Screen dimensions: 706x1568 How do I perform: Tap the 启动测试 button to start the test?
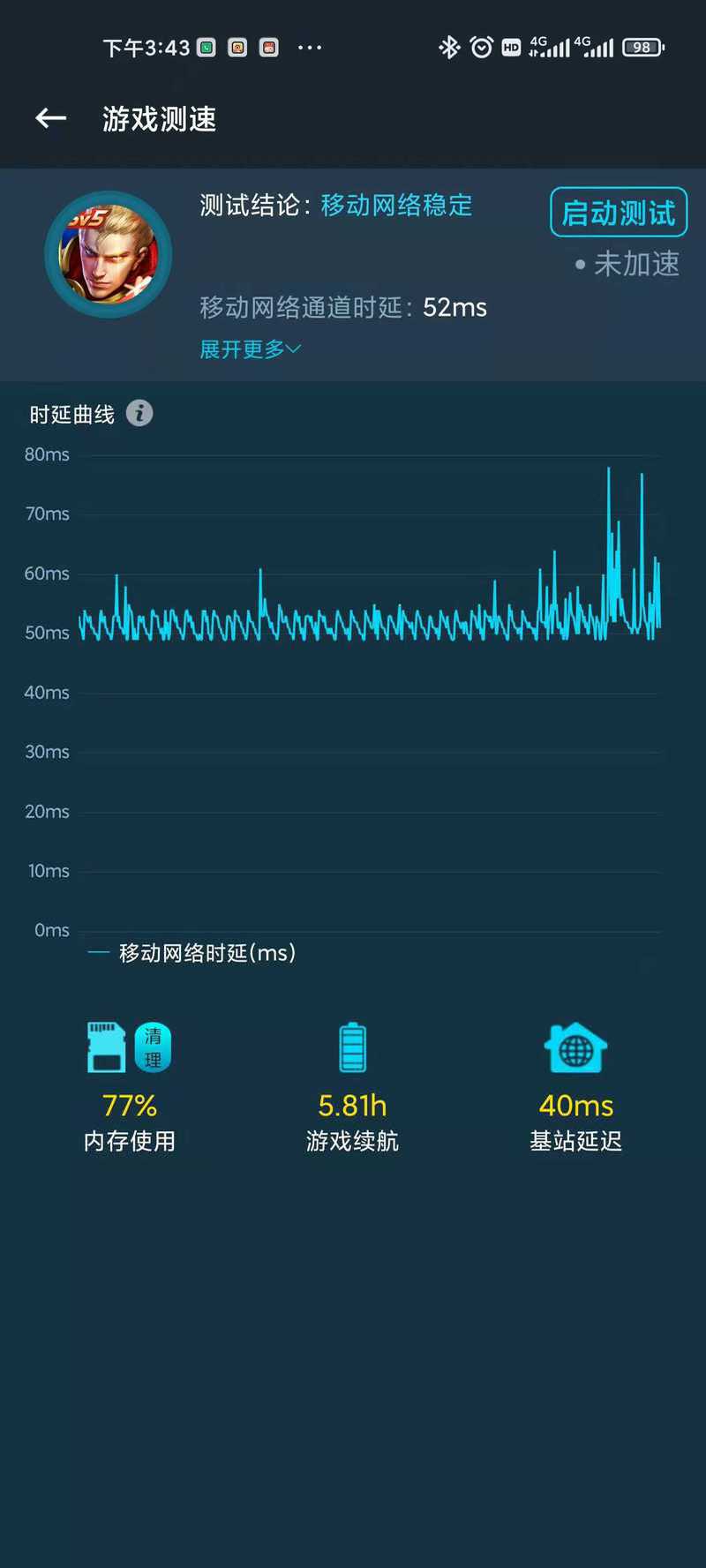tap(619, 213)
